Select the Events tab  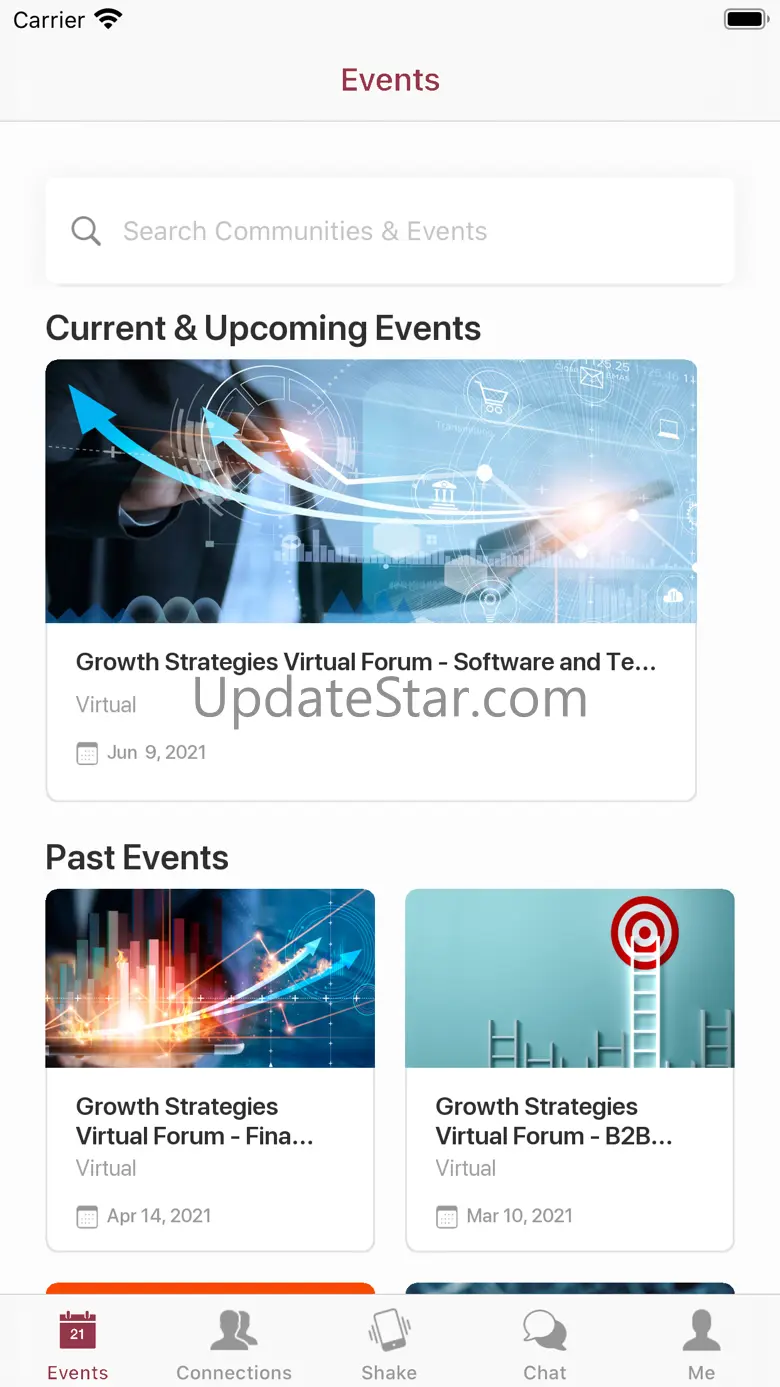pos(77,1346)
